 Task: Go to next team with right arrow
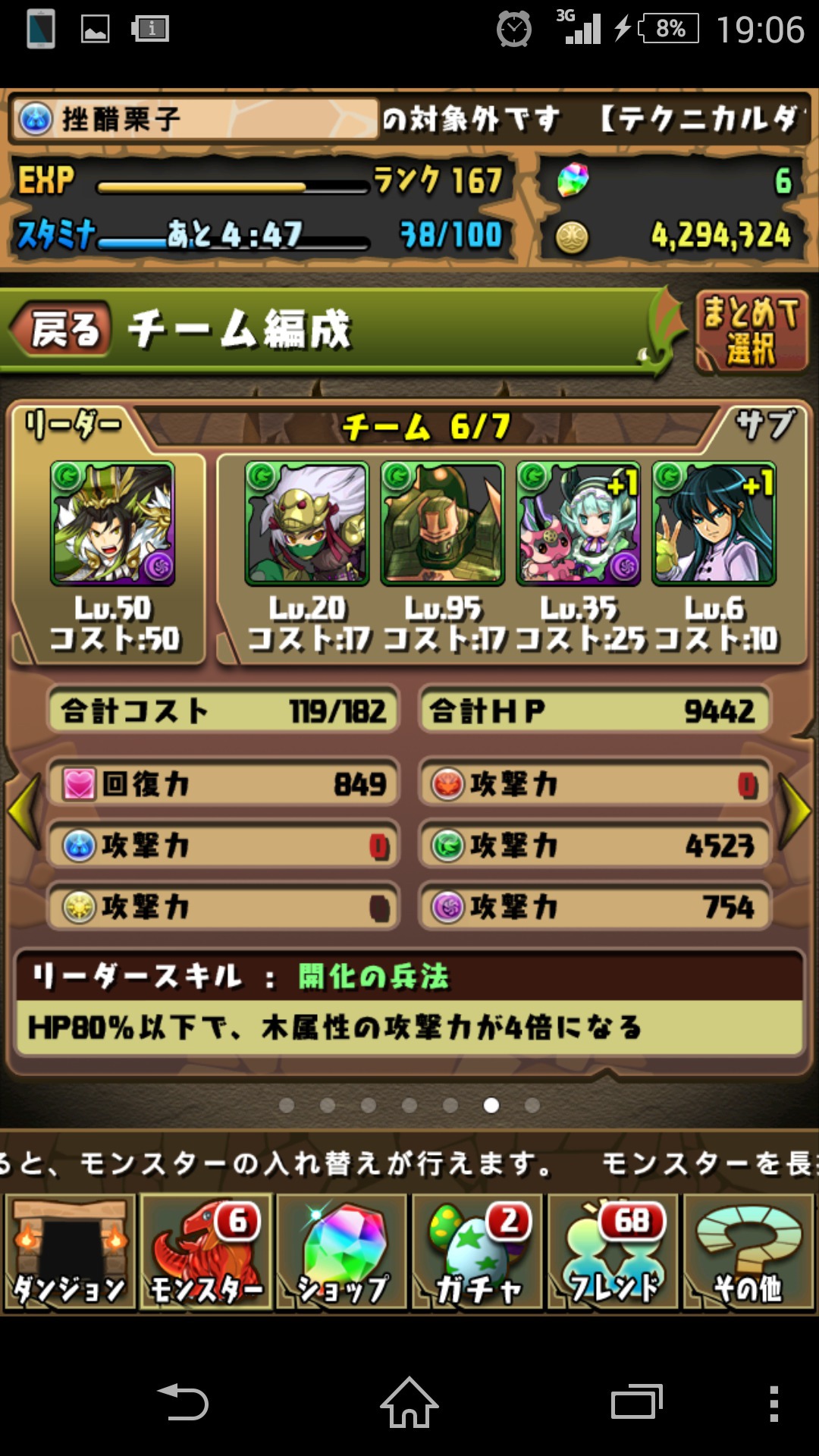point(795,811)
